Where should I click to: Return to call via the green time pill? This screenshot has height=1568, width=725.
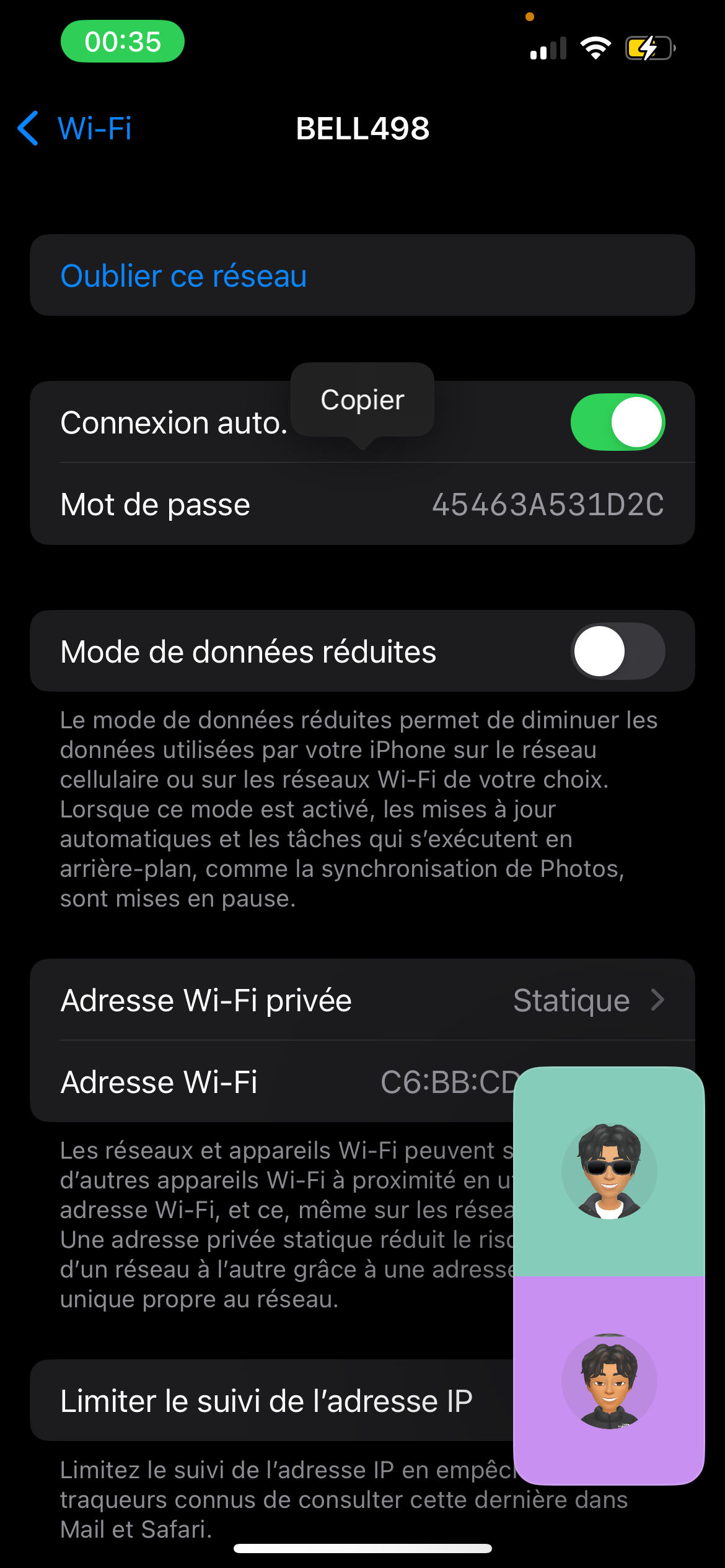click(x=123, y=41)
